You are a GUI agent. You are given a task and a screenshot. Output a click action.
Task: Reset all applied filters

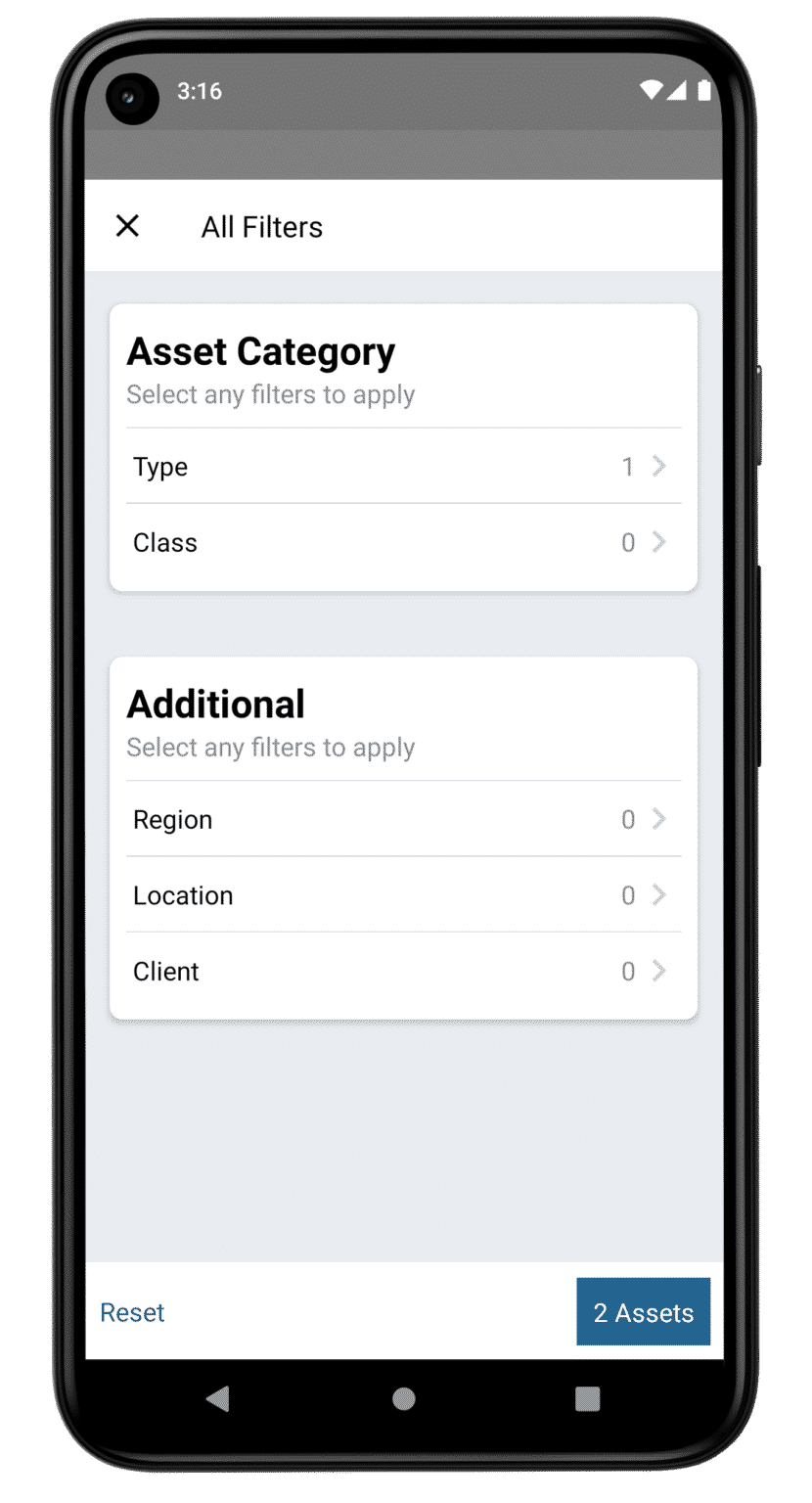point(132,1312)
